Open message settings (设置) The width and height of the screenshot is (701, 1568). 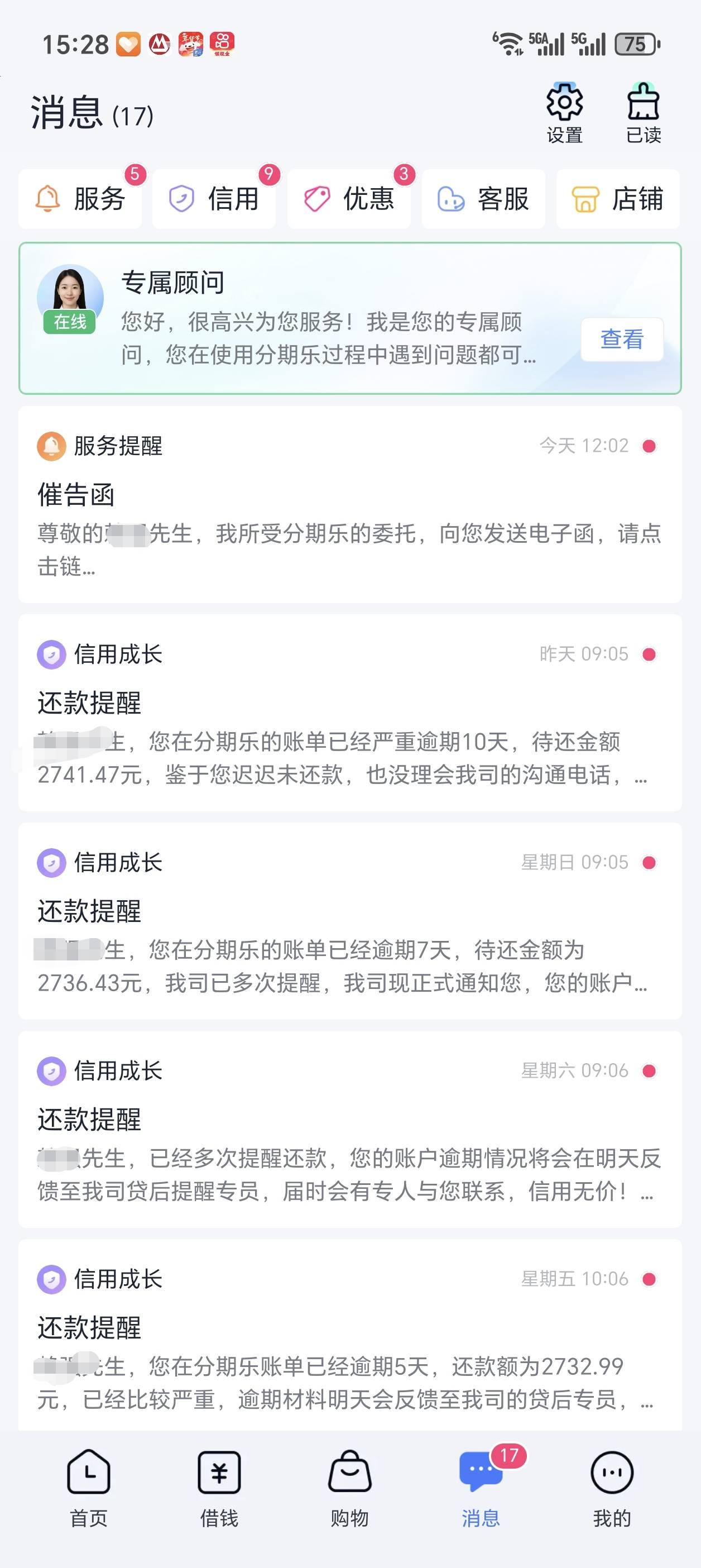tap(564, 113)
